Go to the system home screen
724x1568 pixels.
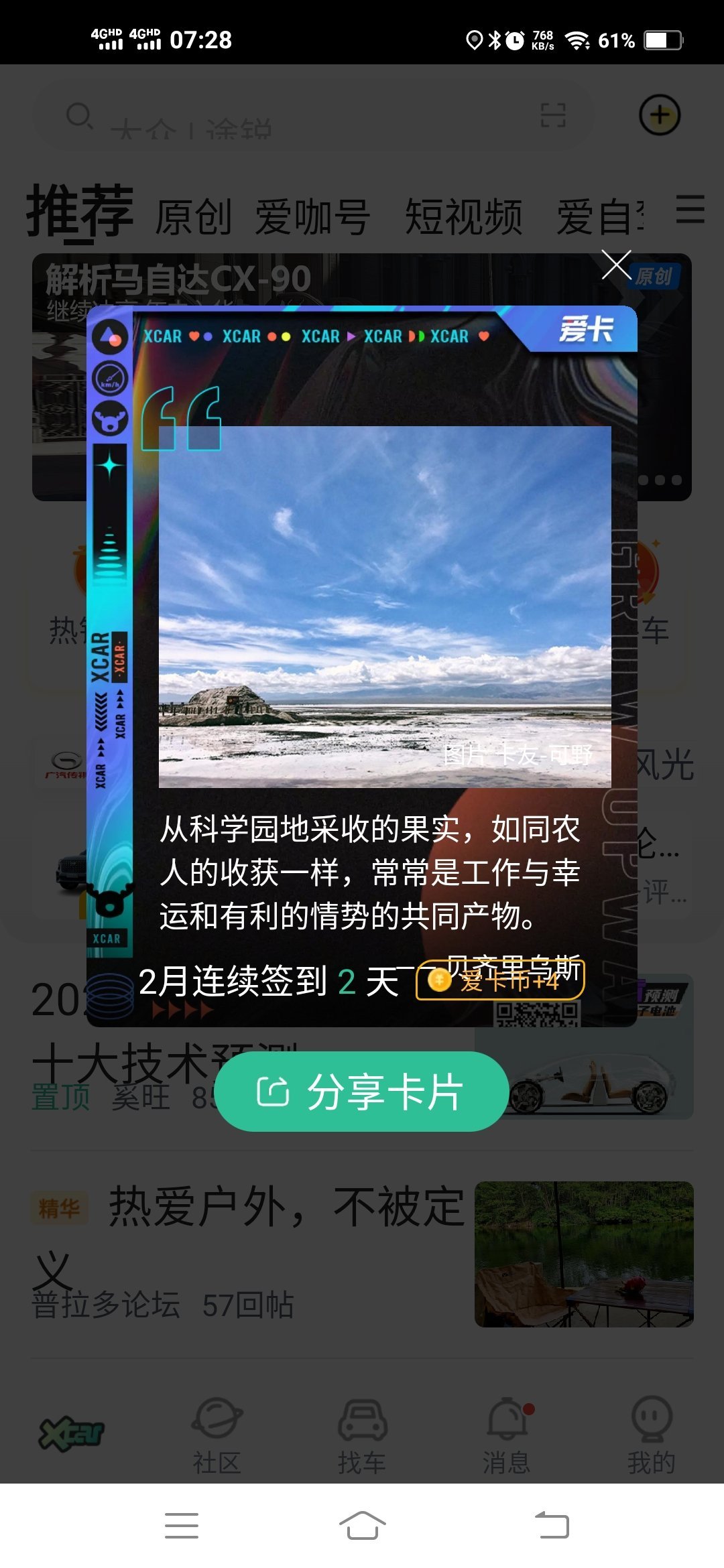click(x=362, y=1526)
